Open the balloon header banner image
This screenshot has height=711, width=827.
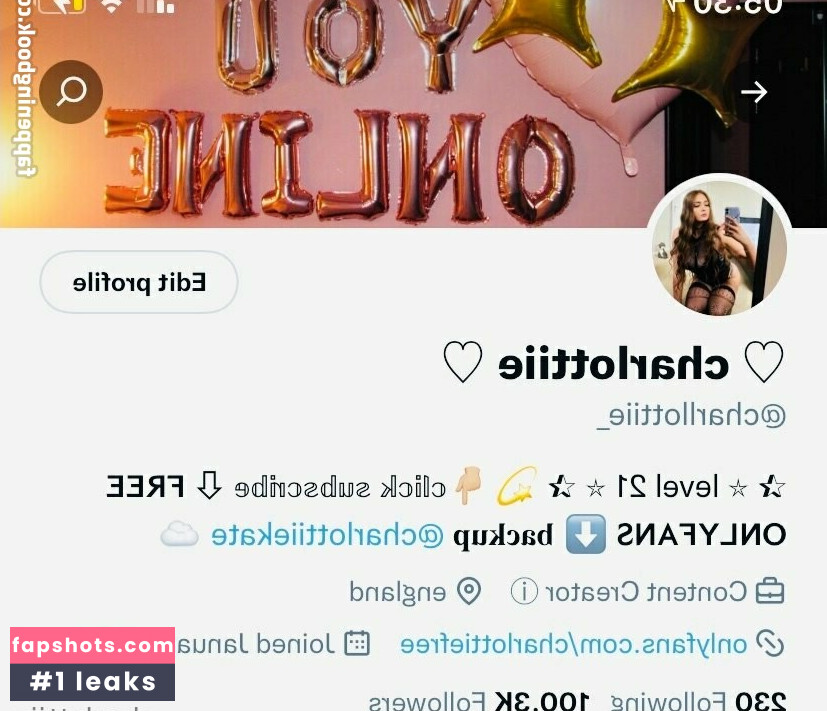[400, 120]
